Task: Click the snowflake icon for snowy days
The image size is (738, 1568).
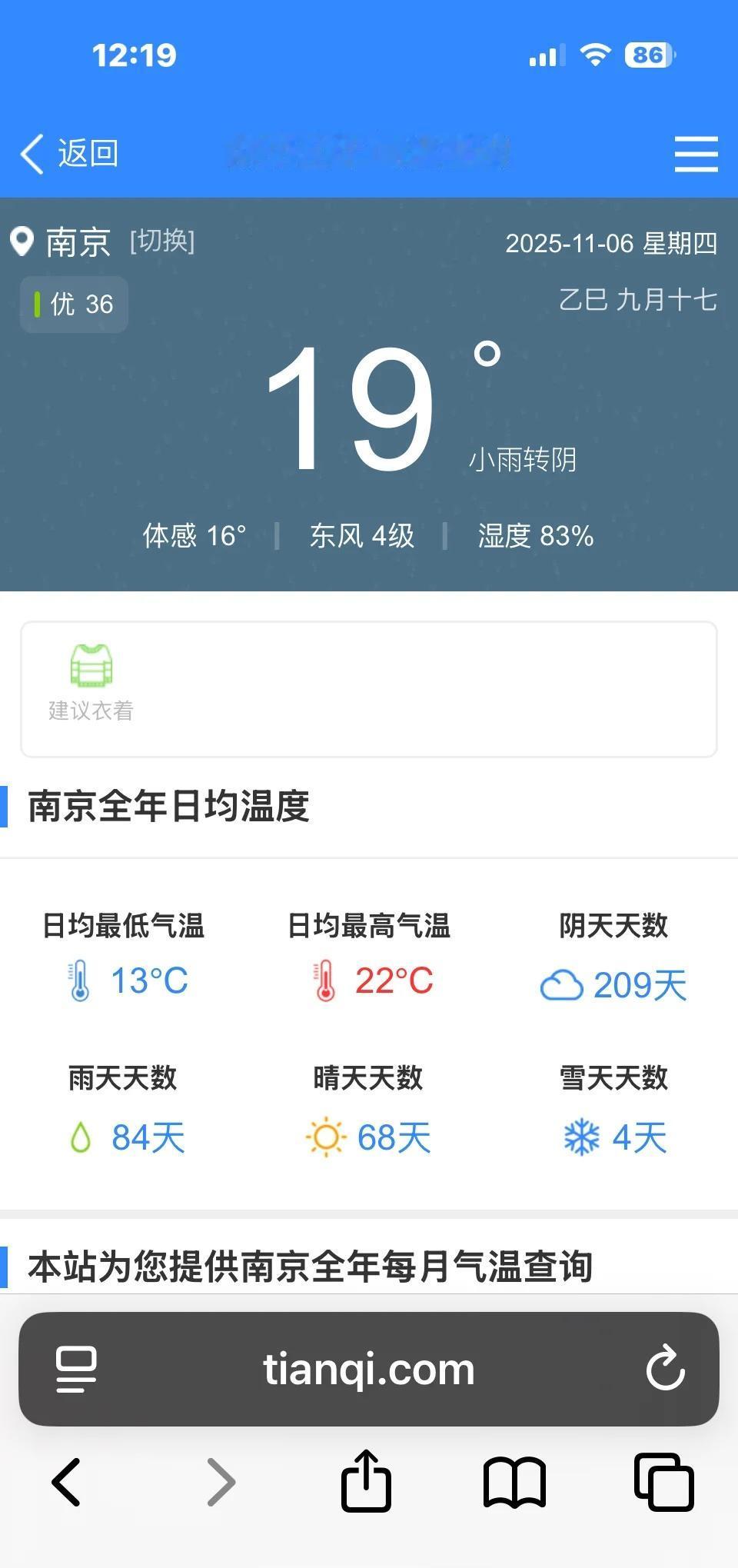Action: coord(578,1137)
